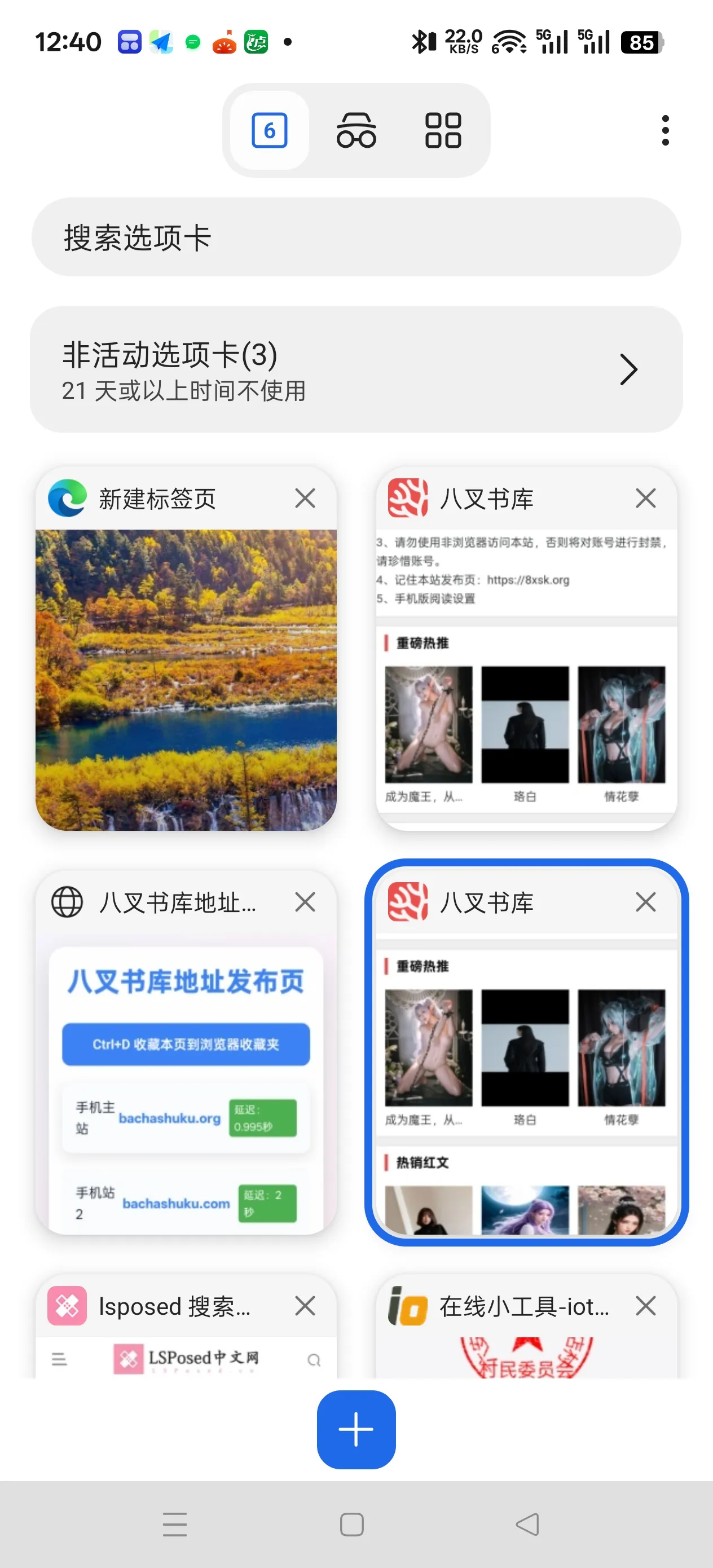This screenshot has width=713, height=1568.
Task: Show the normal tabs list with 6 tabs
Action: click(x=269, y=130)
